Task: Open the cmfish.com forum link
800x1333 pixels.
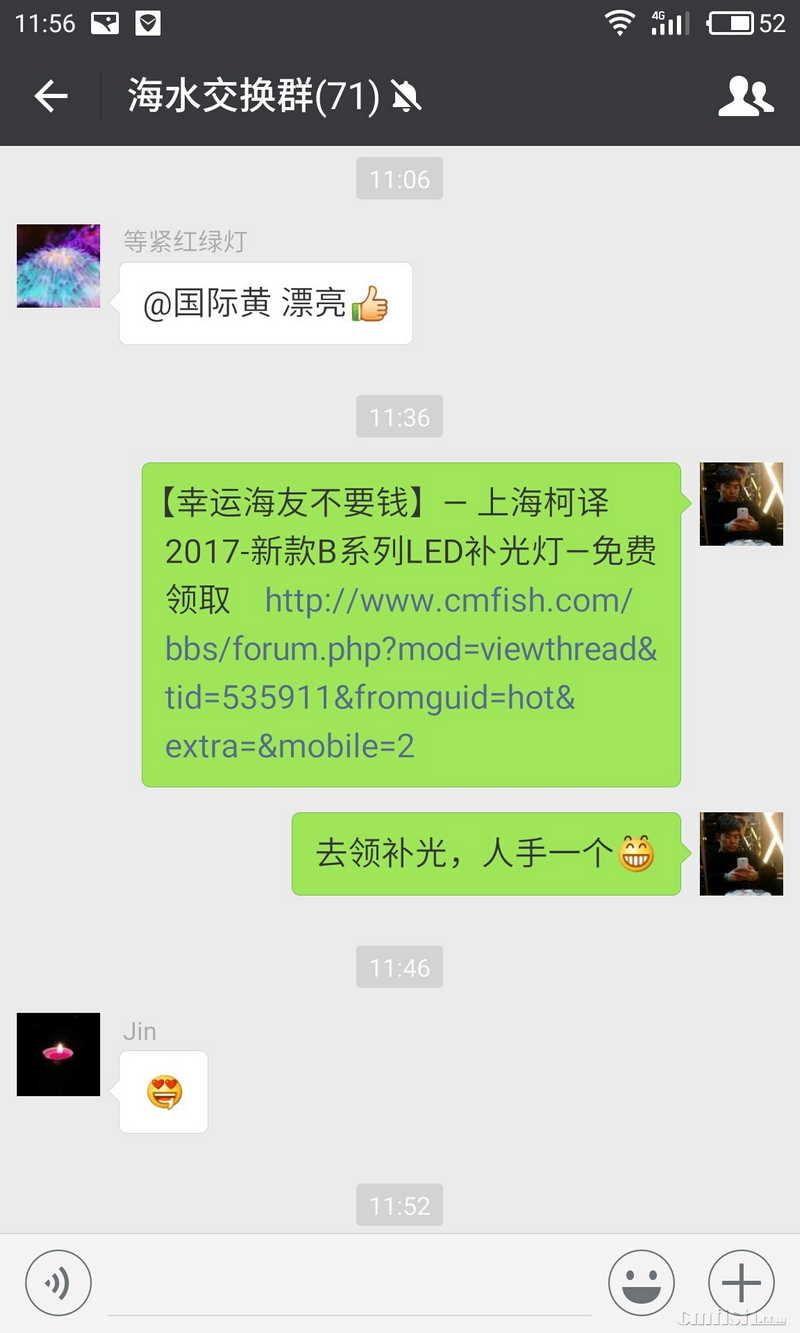Action: click(410, 673)
